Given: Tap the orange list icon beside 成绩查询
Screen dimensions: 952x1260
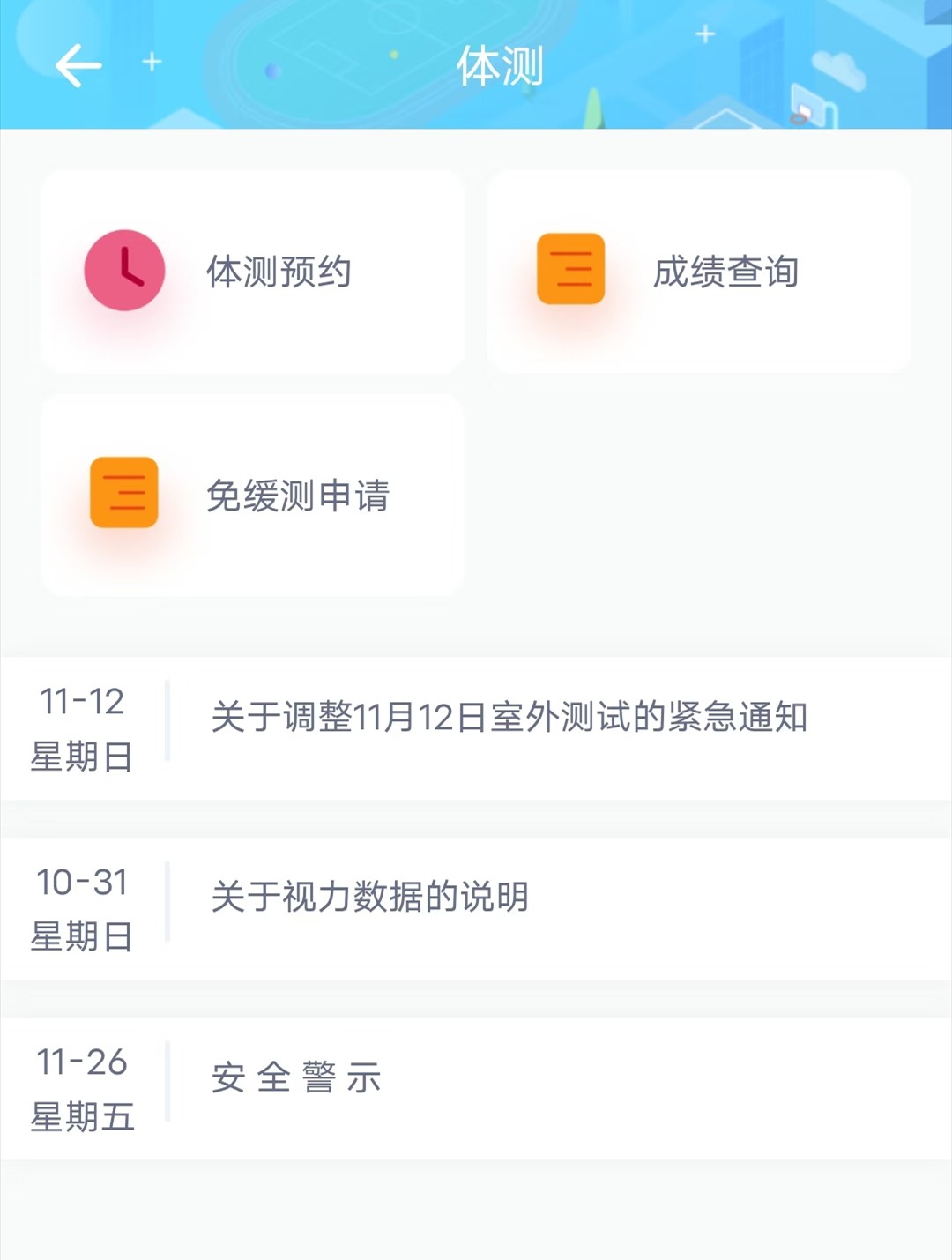Looking at the screenshot, I should point(569,271).
